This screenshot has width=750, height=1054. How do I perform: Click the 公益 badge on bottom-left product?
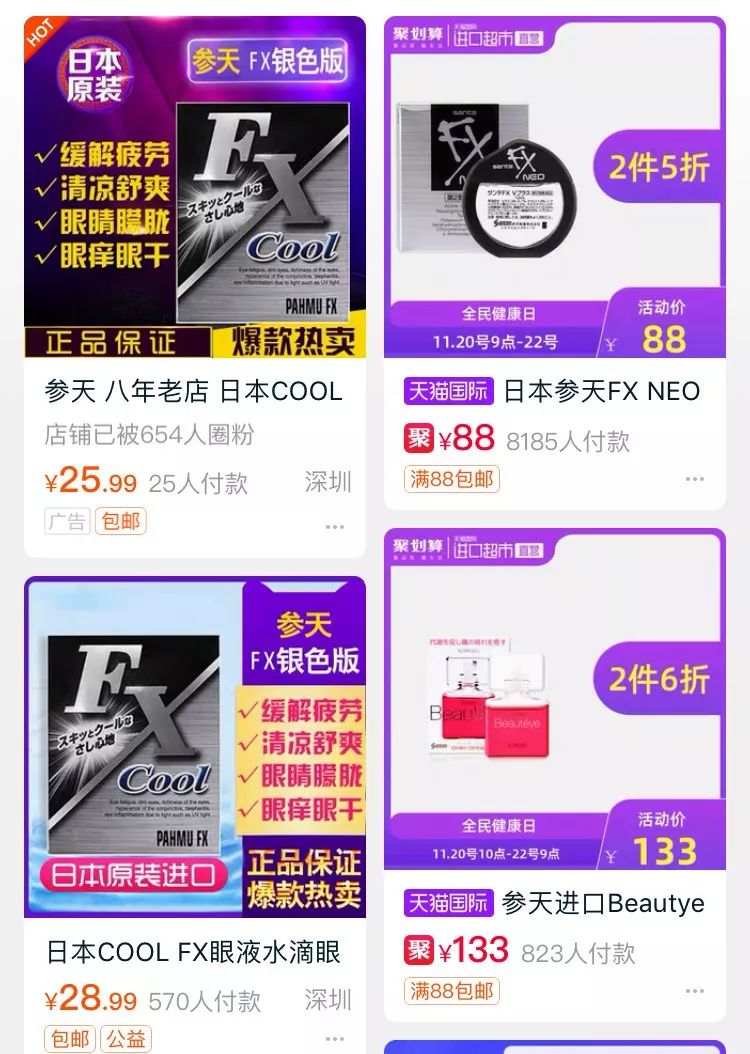(x=126, y=1040)
